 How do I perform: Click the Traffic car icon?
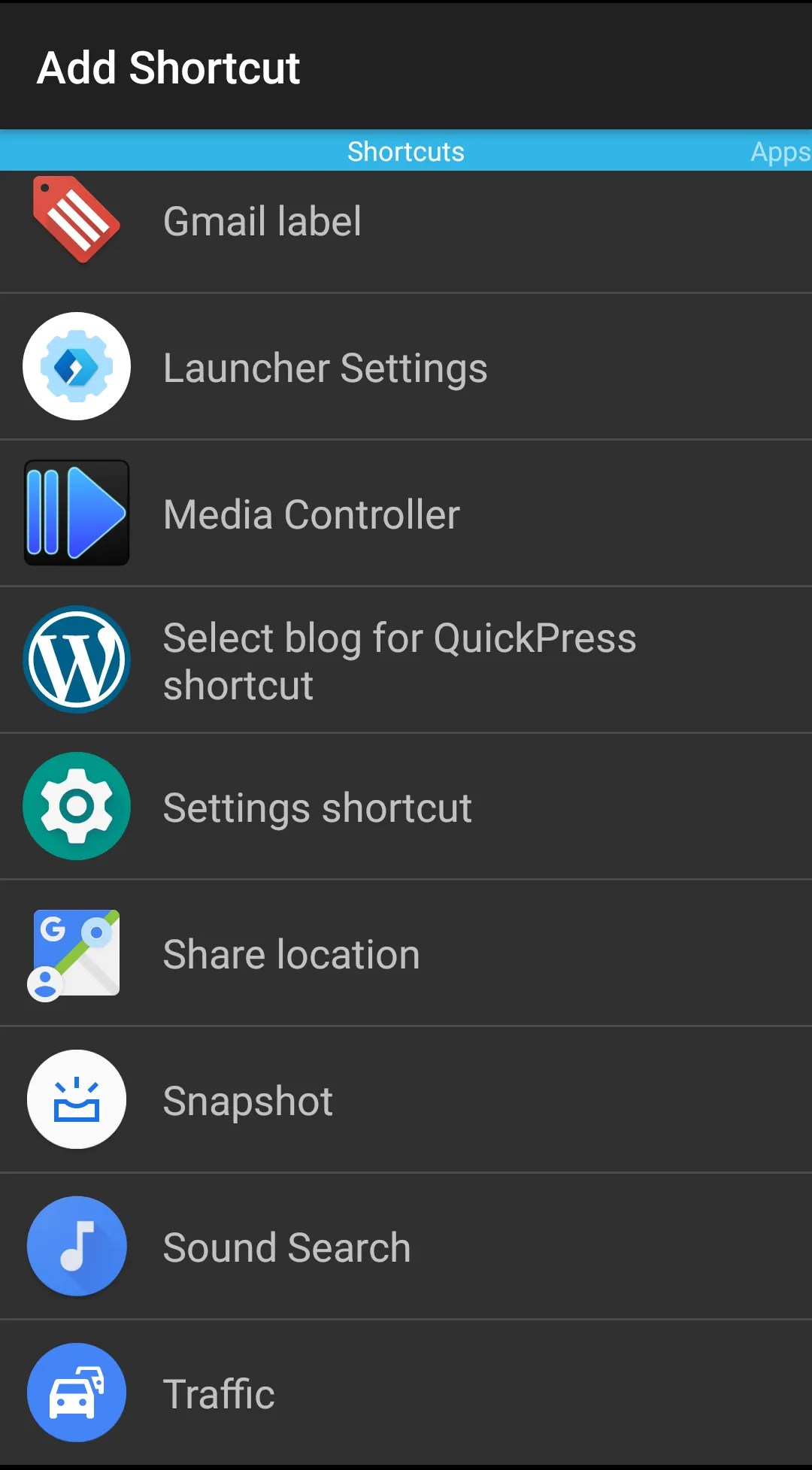76,1393
